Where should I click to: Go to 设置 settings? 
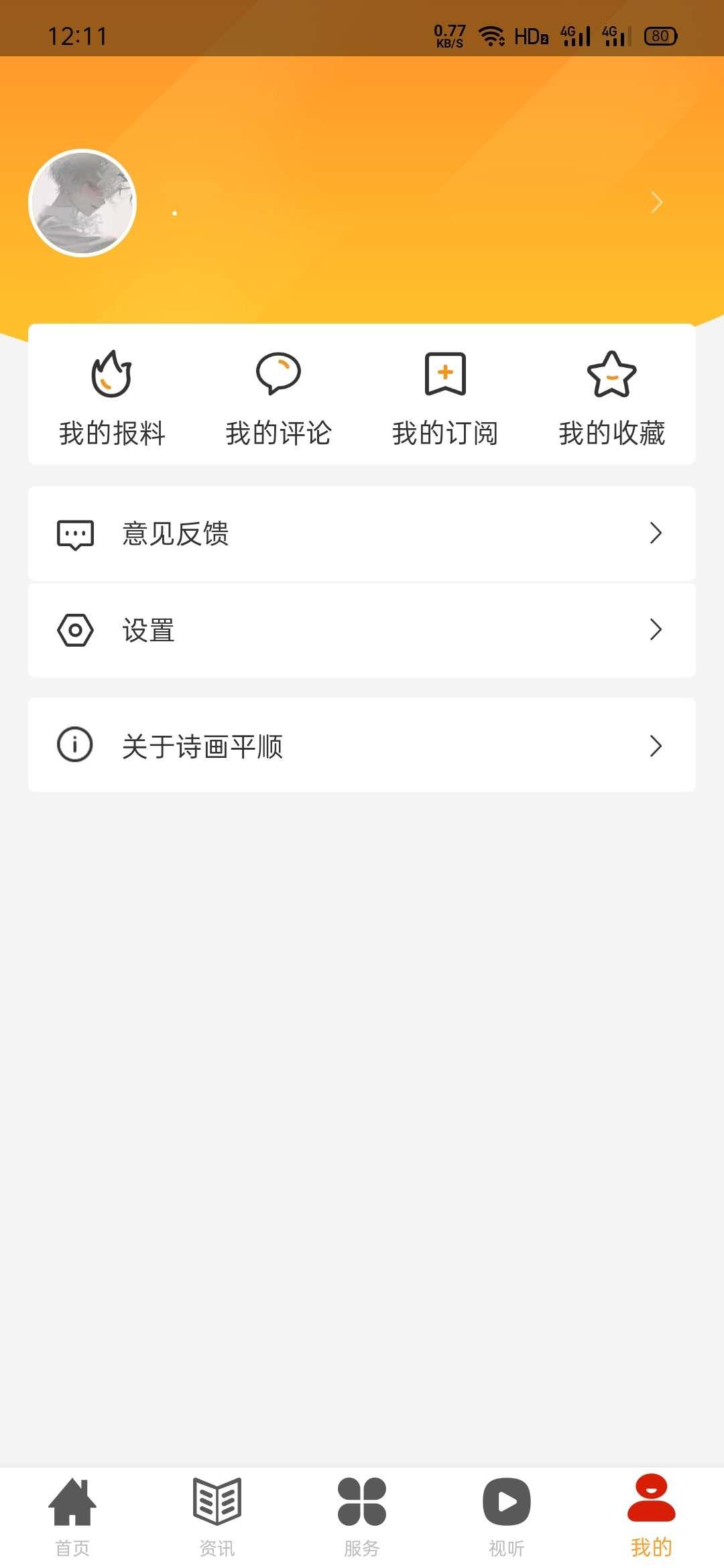tap(362, 631)
